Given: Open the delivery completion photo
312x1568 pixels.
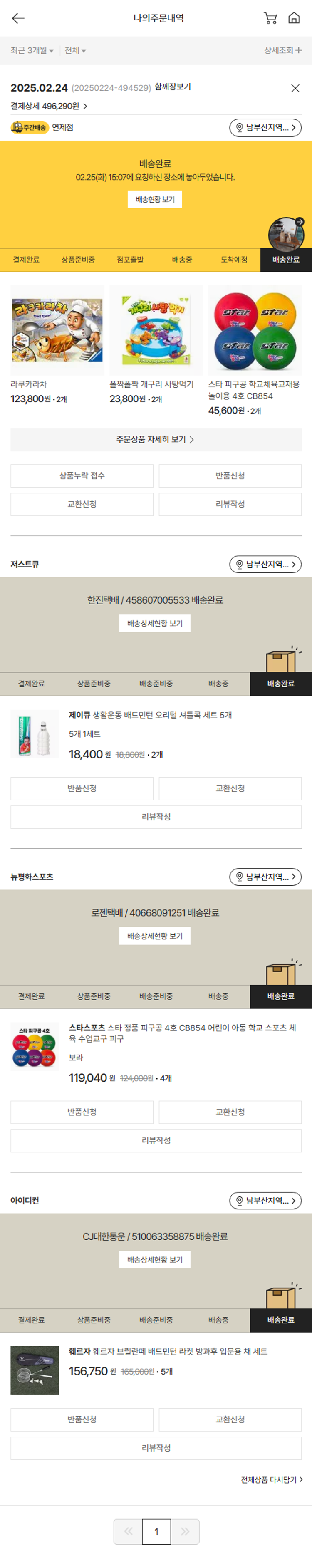Looking at the screenshot, I should tap(286, 234).
